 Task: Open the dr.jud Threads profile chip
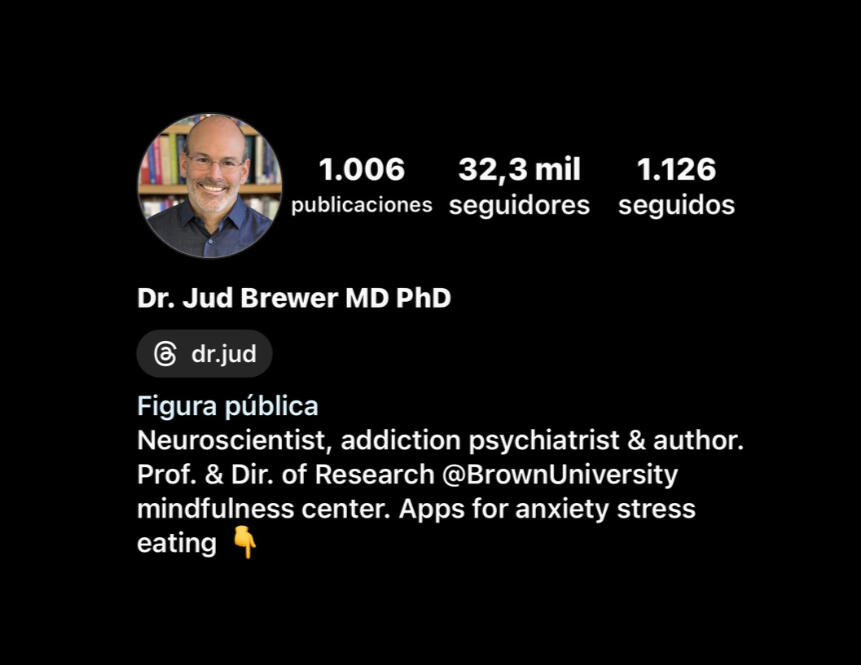[x=205, y=354]
